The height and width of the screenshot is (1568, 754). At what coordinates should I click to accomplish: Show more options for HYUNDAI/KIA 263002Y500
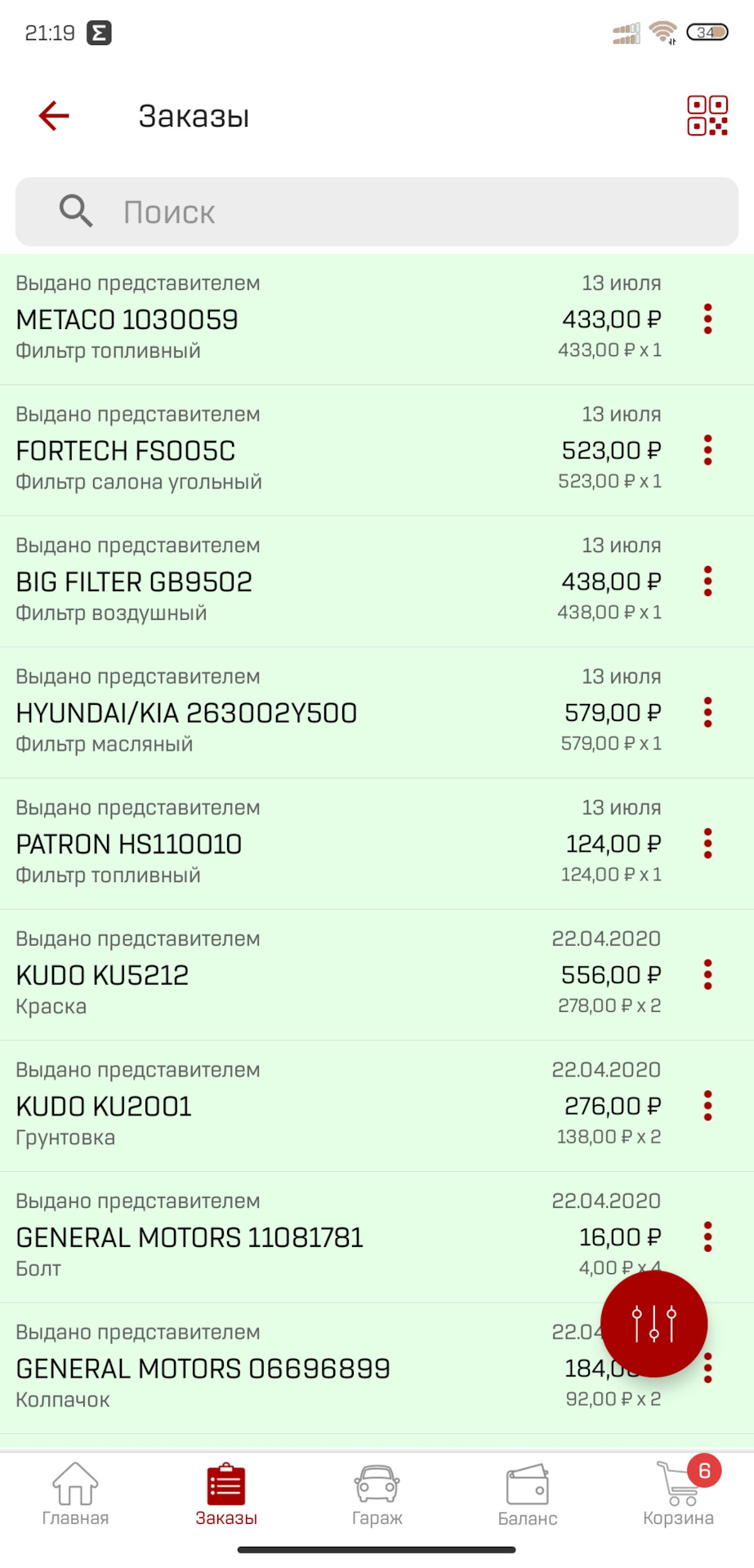pos(707,713)
